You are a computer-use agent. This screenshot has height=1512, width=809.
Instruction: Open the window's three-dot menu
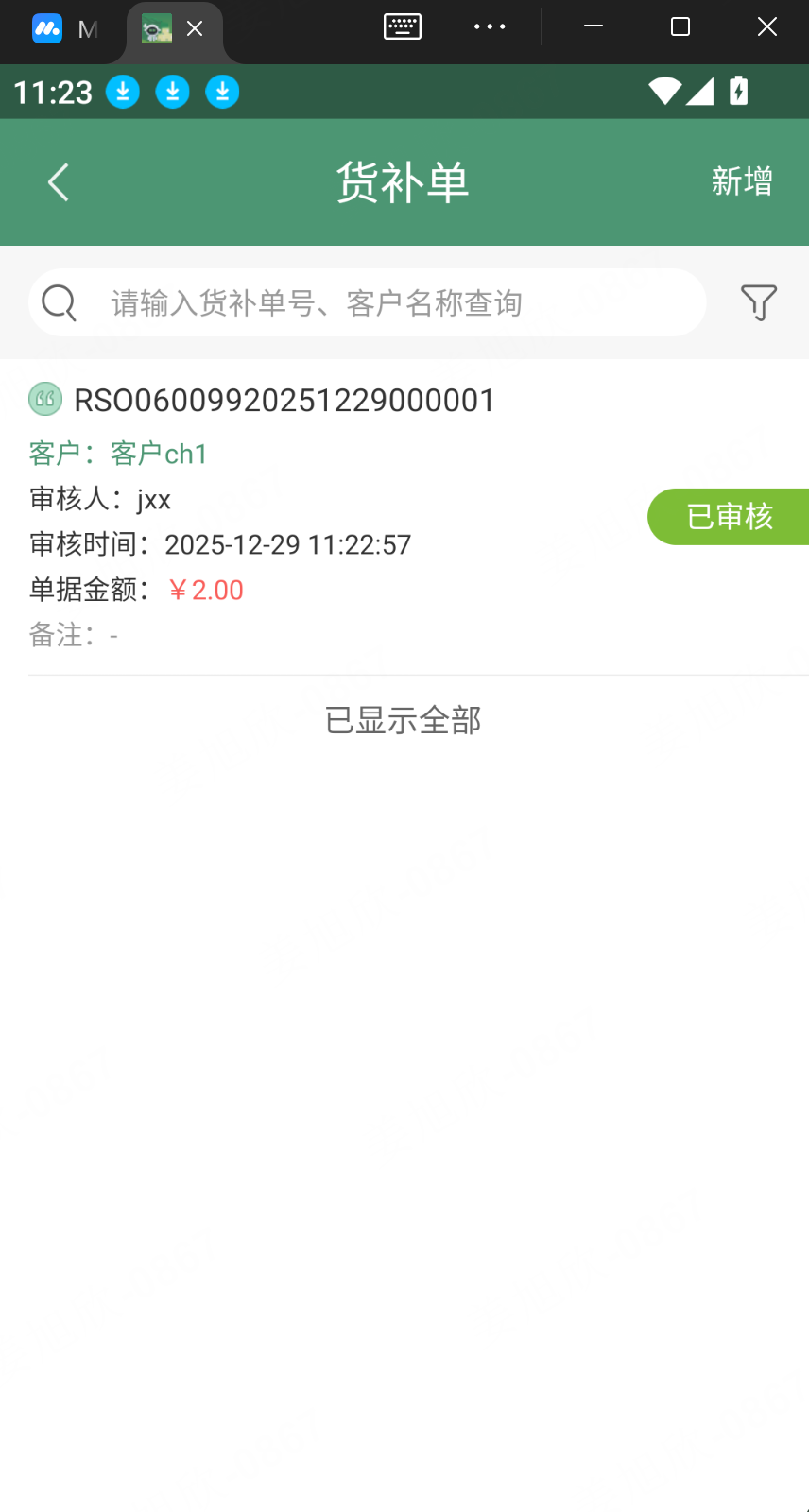tap(490, 27)
